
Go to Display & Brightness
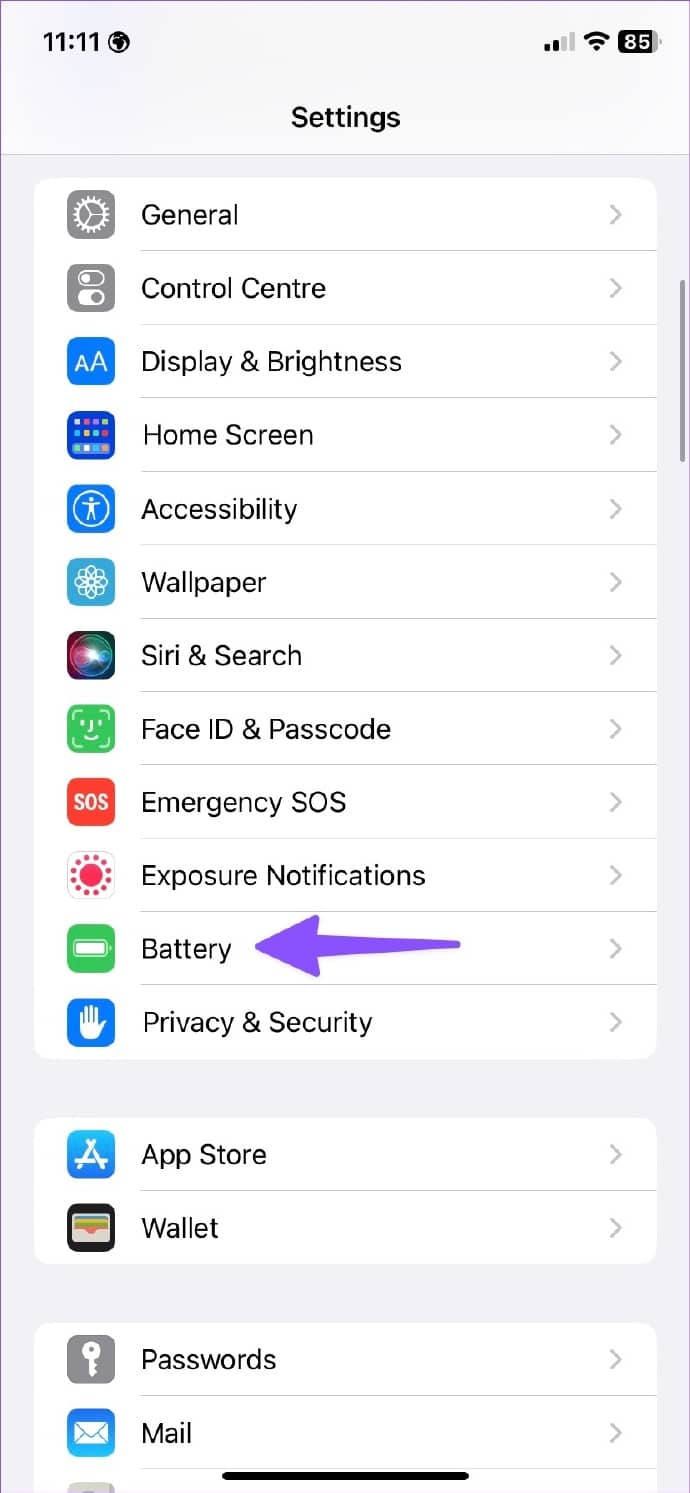pyautogui.click(x=345, y=361)
